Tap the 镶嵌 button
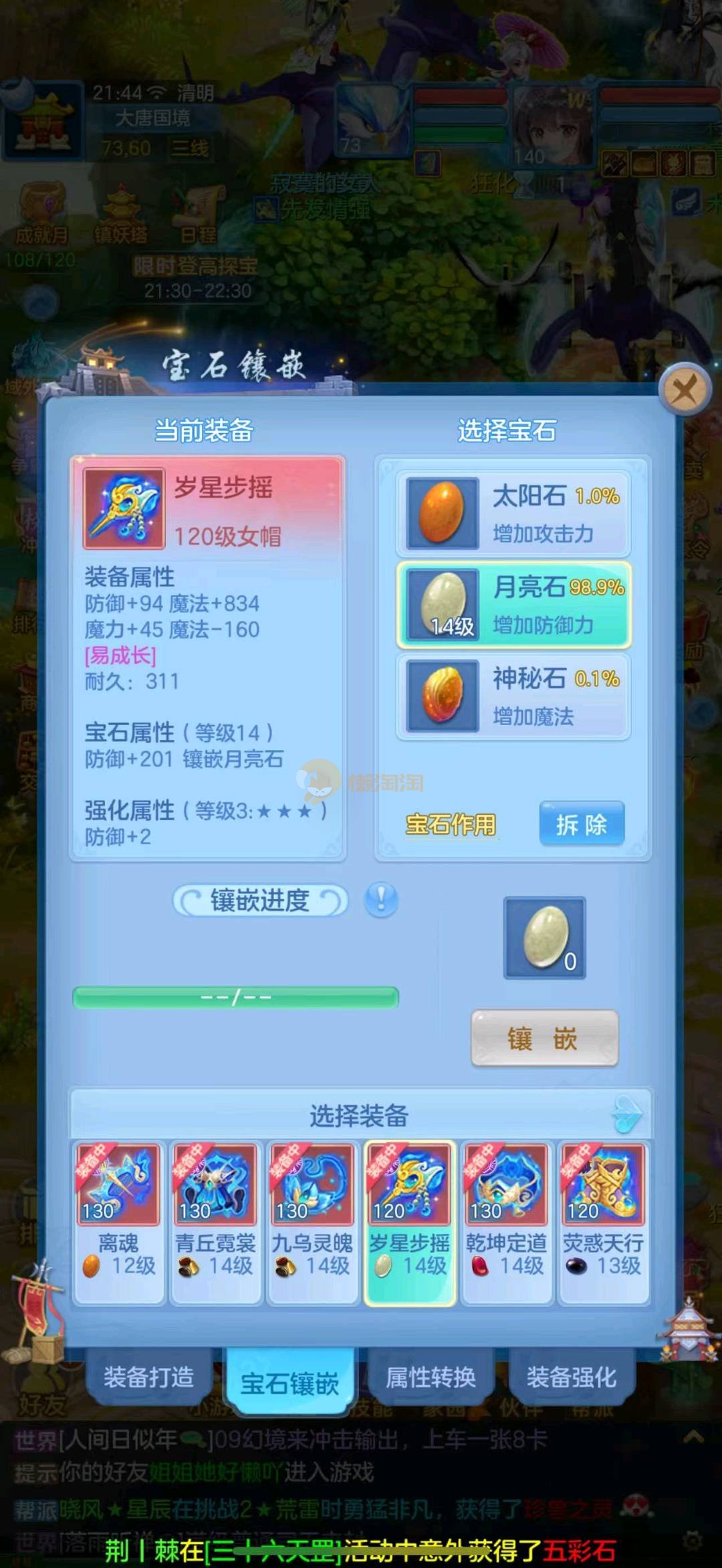Image resolution: width=722 pixels, height=1568 pixels. [544, 1038]
